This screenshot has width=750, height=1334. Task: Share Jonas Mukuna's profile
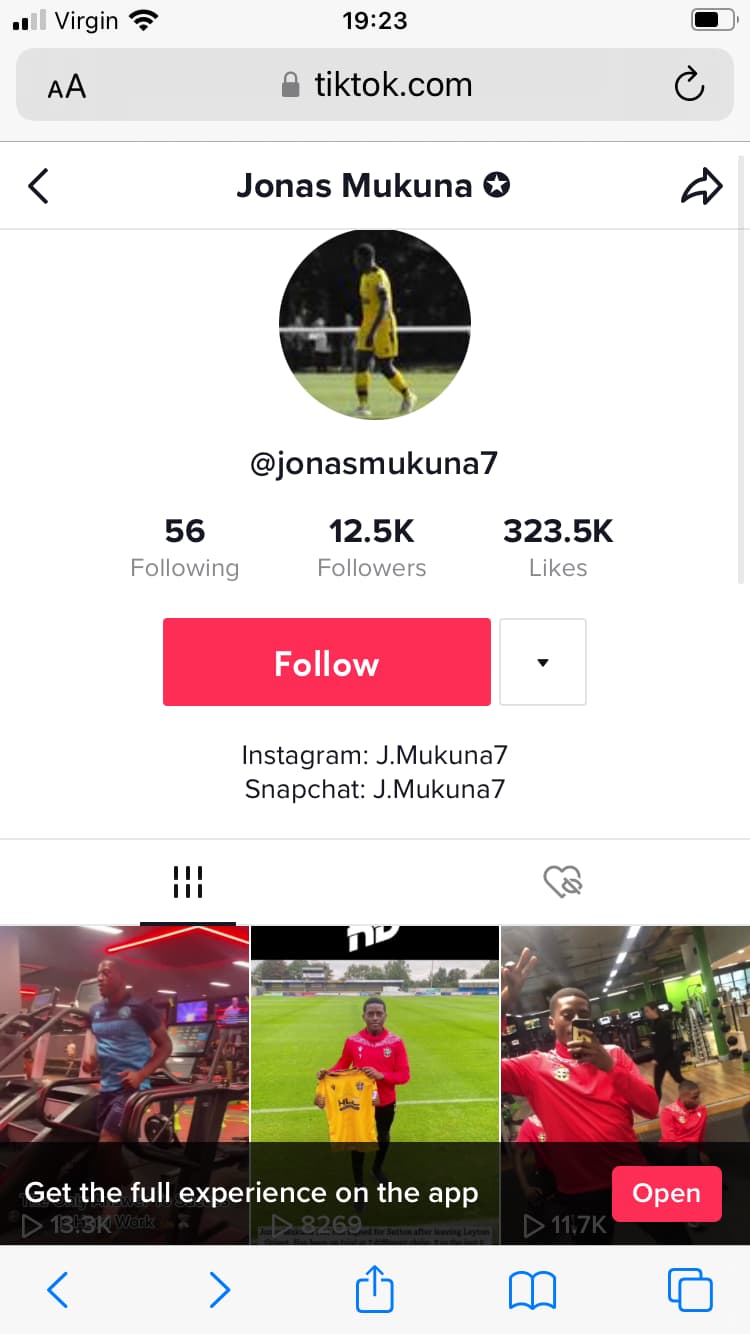point(701,186)
